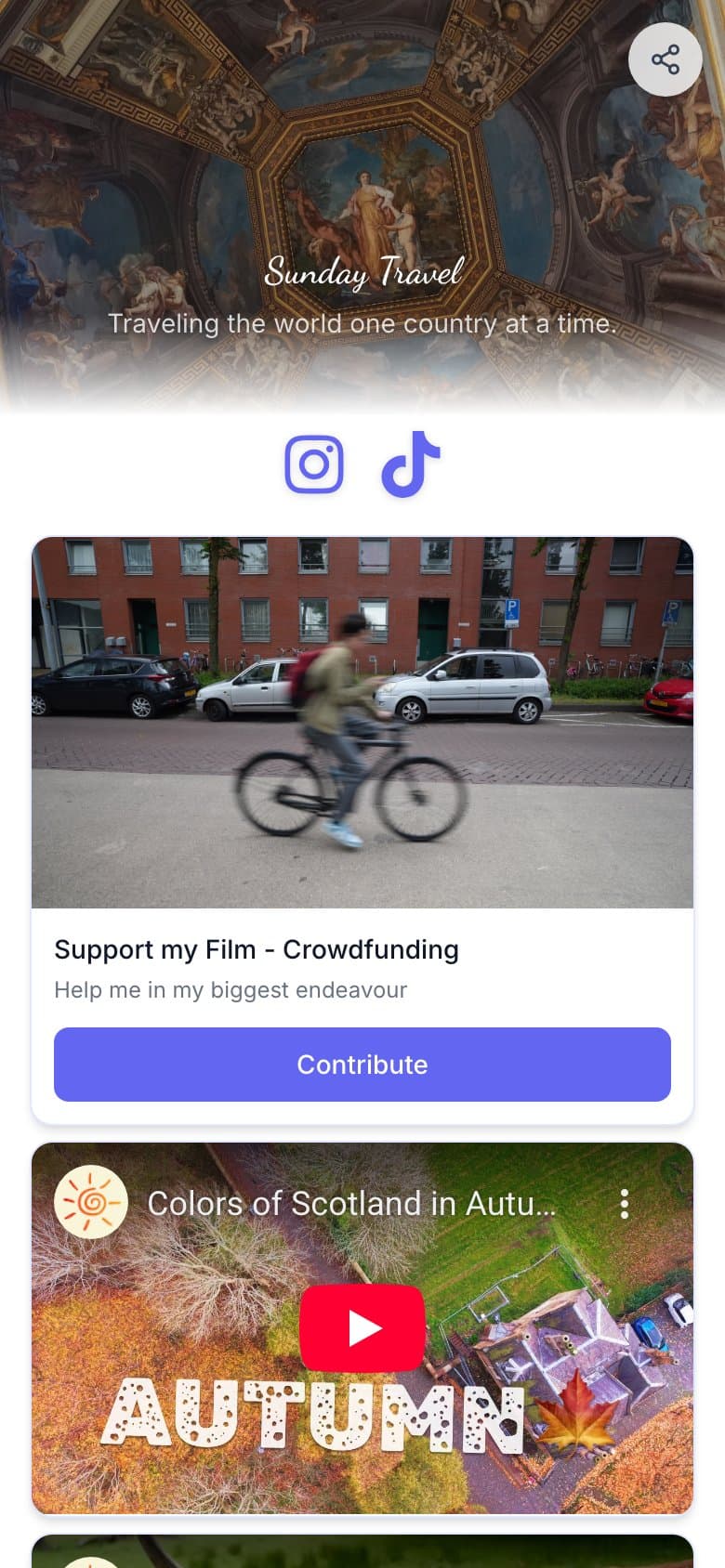This screenshot has height=1568, width=725.
Task: Share the Sunday Travel page
Action: (665, 60)
